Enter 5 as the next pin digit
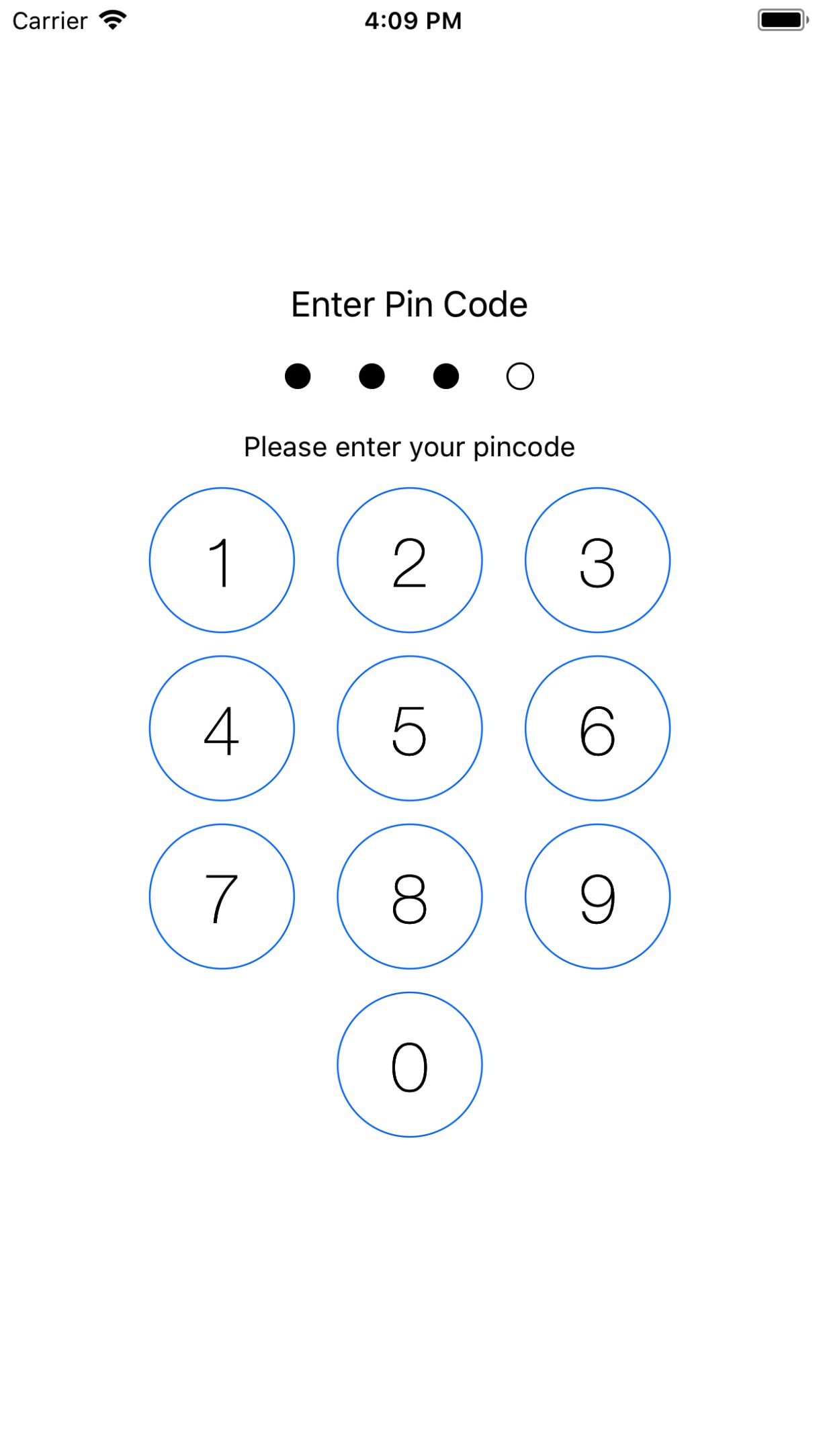 [x=410, y=728]
